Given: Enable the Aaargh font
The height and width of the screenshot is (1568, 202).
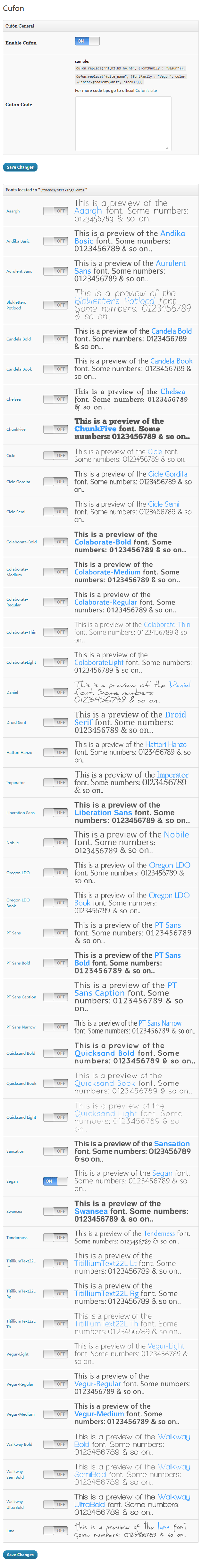Looking at the screenshot, I should [55, 211].
